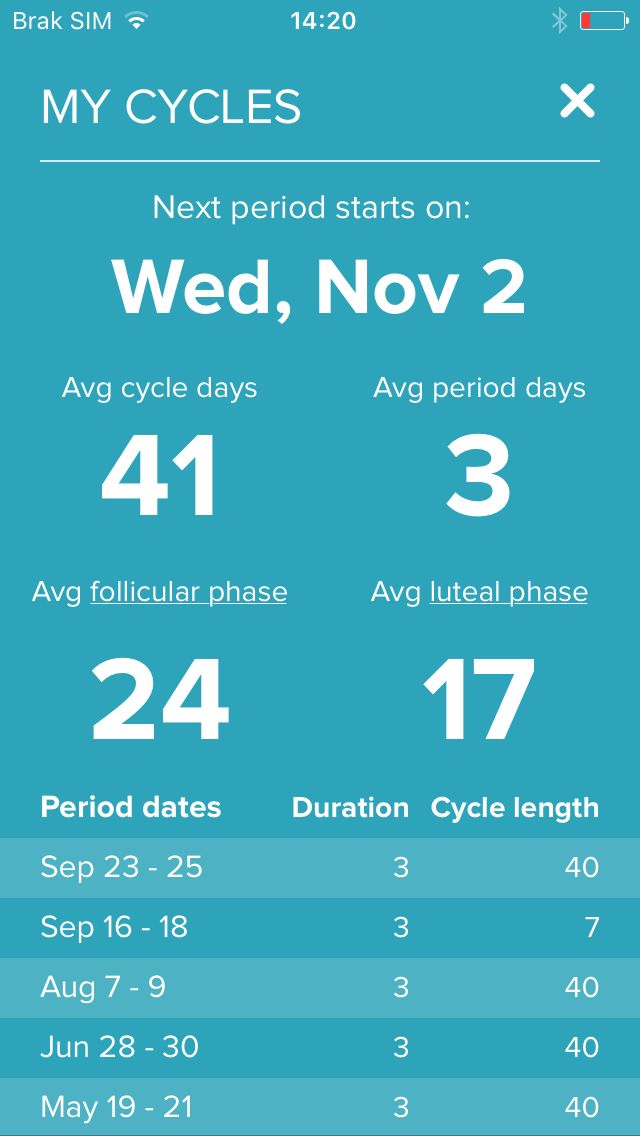Close the My Cycles screen
The height and width of the screenshot is (1136, 640).
(x=577, y=101)
